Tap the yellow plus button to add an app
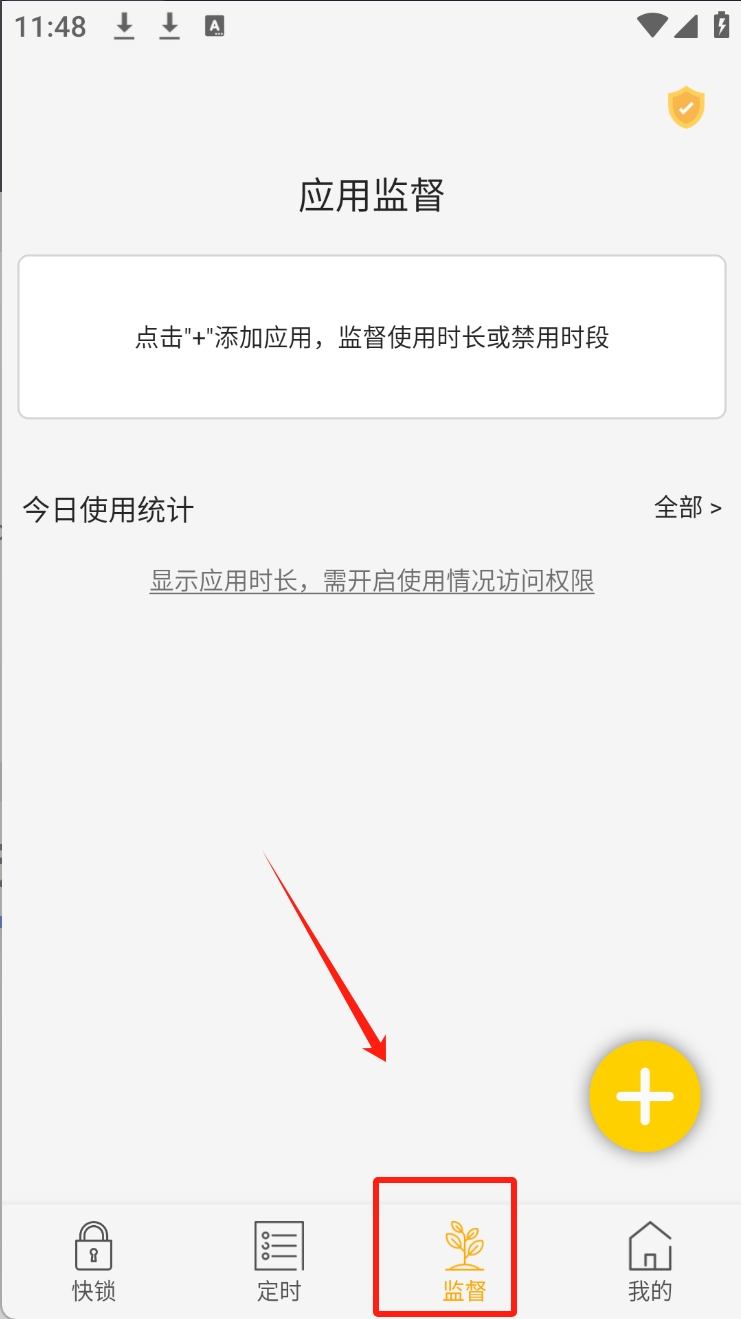The image size is (741, 1319). coord(645,1096)
